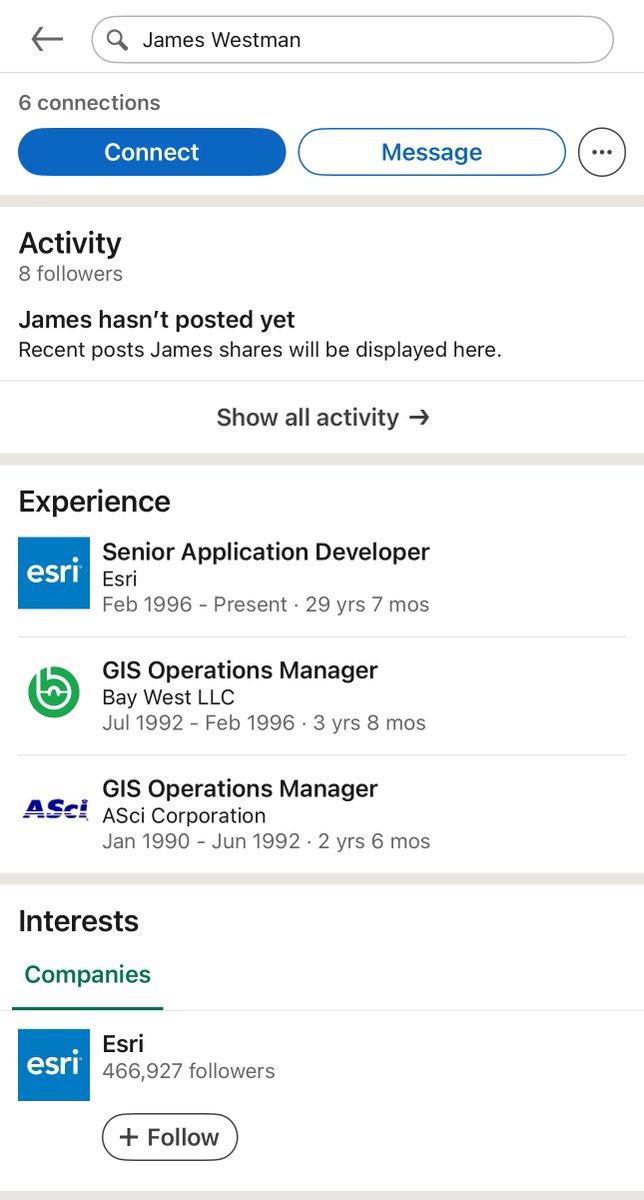Message James Westman
The image size is (644, 1200).
[x=431, y=152]
